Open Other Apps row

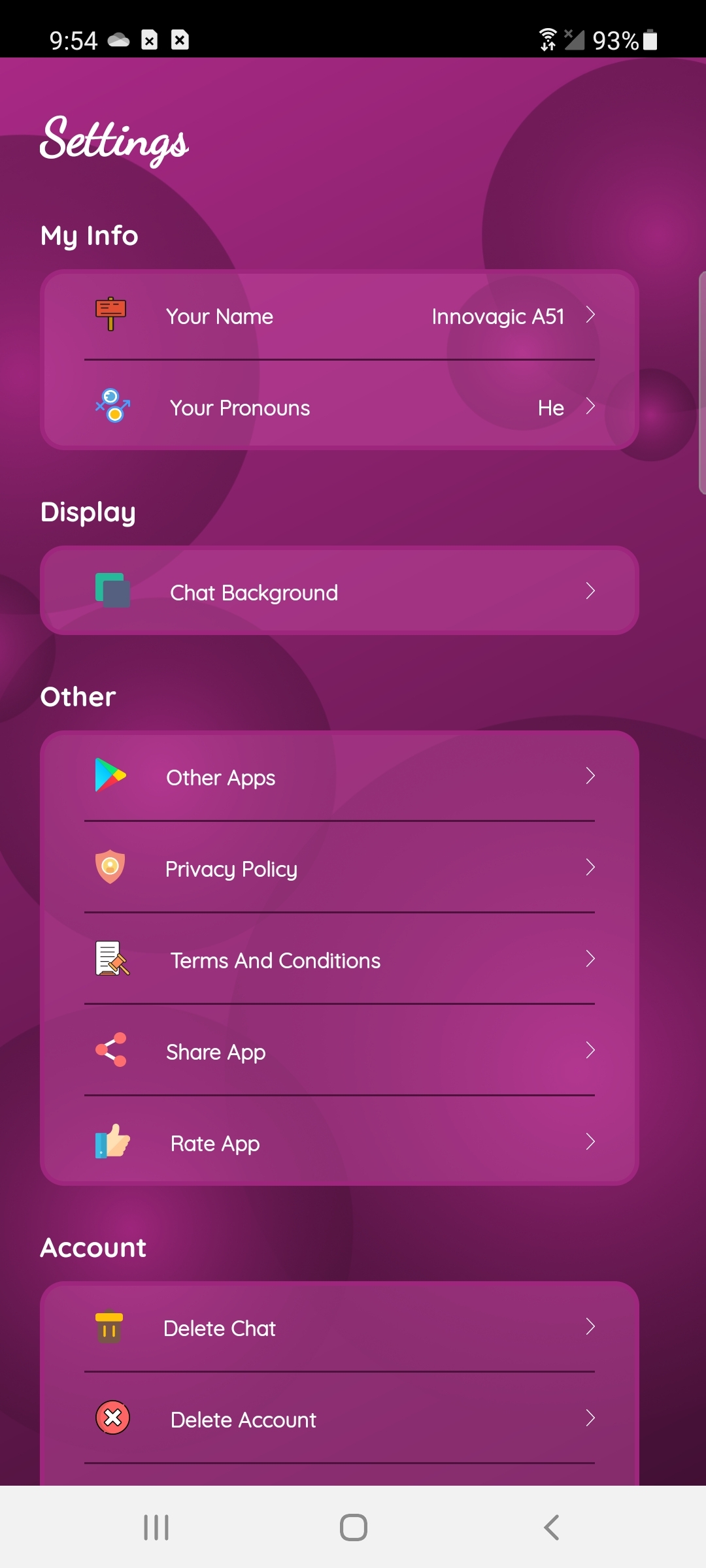(339, 777)
